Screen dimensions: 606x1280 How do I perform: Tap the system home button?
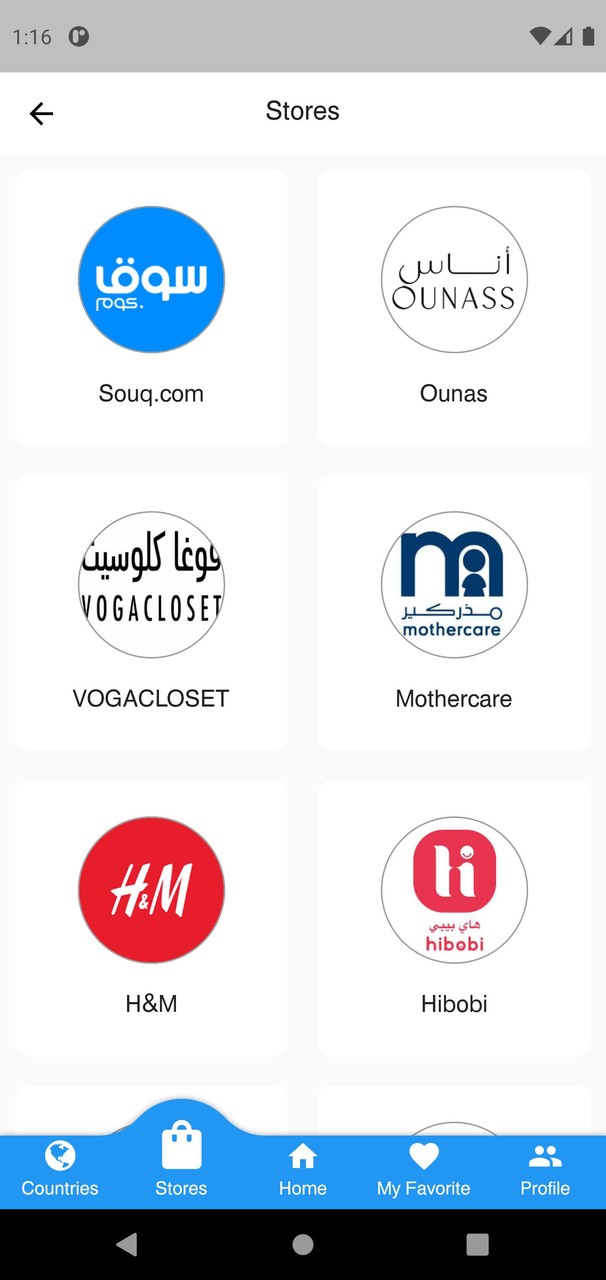(302, 1244)
